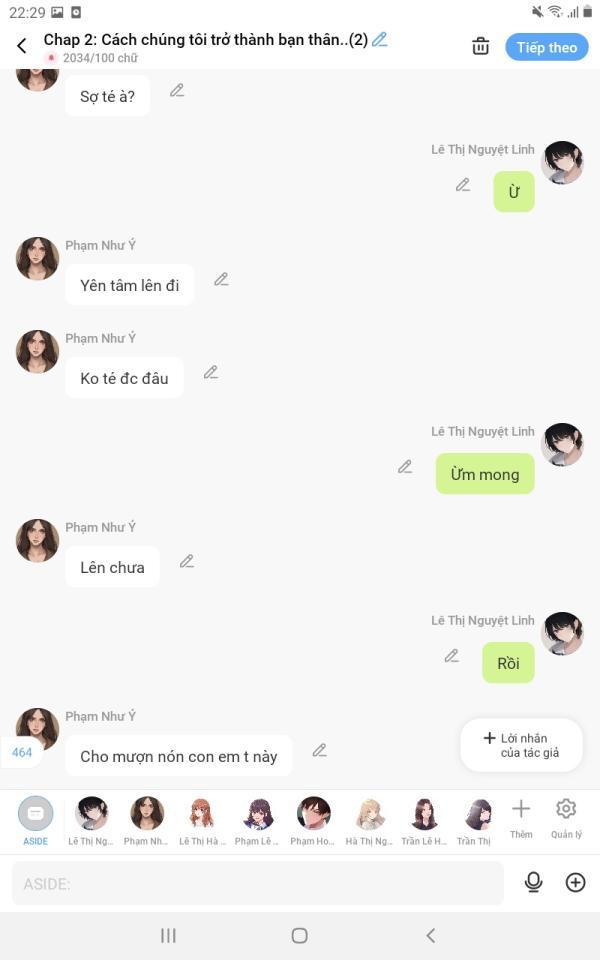Tap the Tiếp theo button
Image resolution: width=600 pixels, height=960 pixels.
(x=546, y=47)
